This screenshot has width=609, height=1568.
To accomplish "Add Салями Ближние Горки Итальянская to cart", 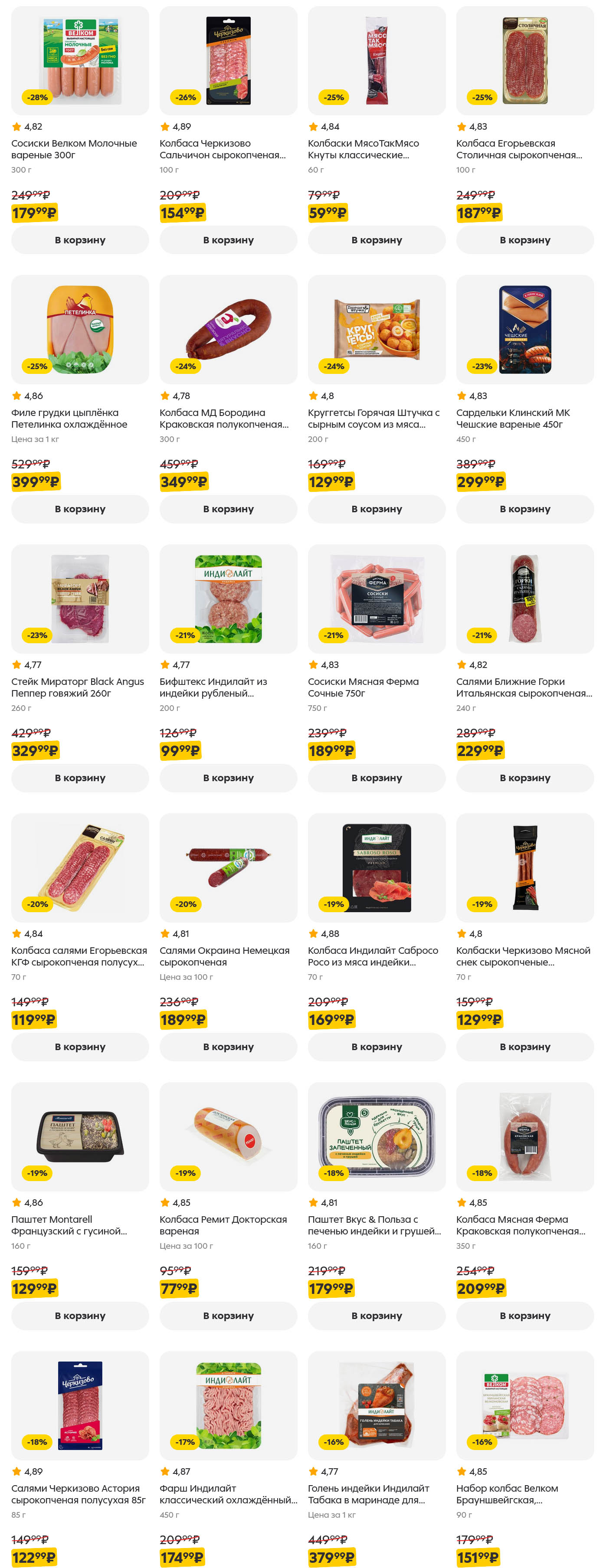I will pyautogui.click(x=525, y=778).
